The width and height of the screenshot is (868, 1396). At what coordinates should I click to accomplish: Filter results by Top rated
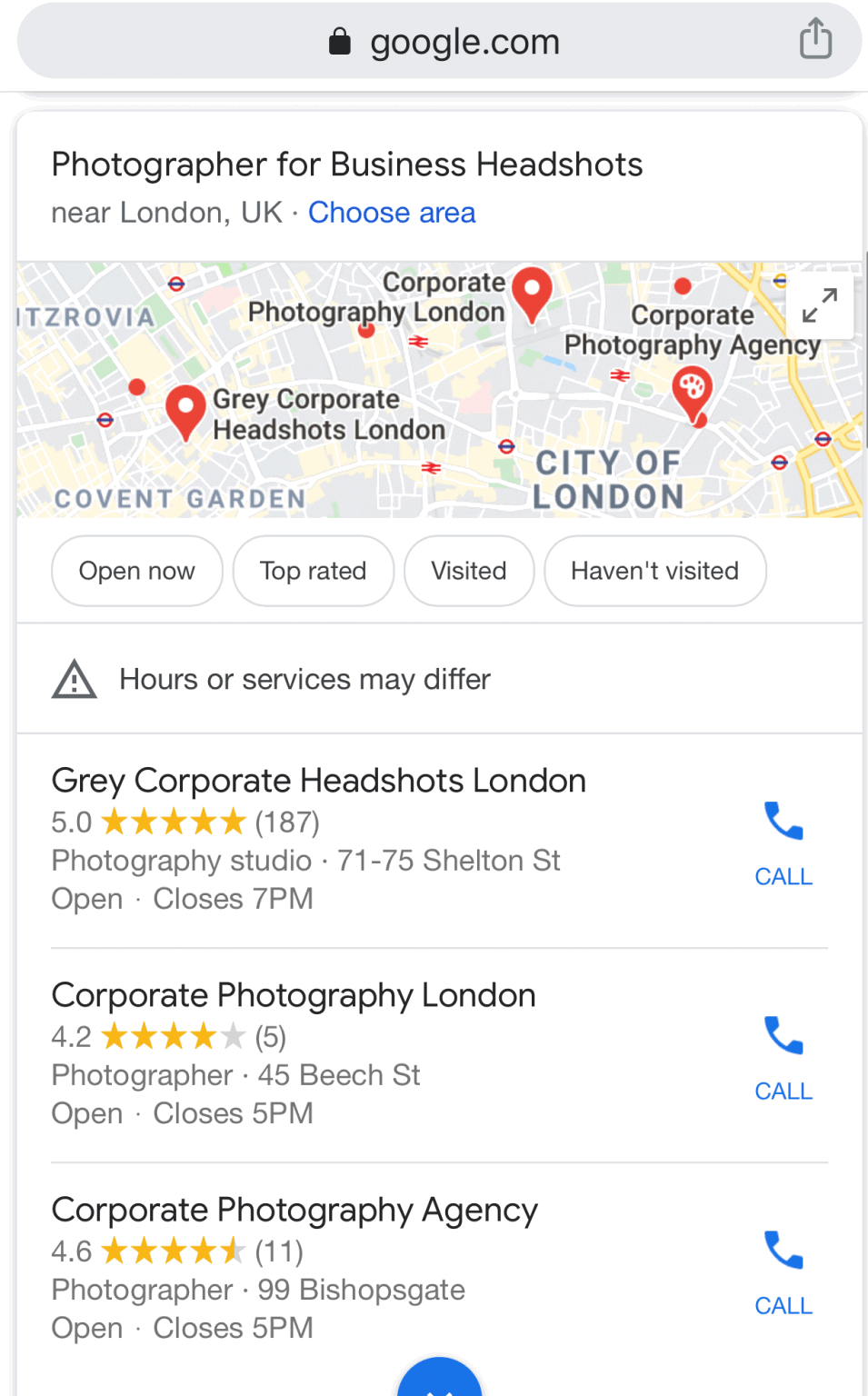point(313,571)
